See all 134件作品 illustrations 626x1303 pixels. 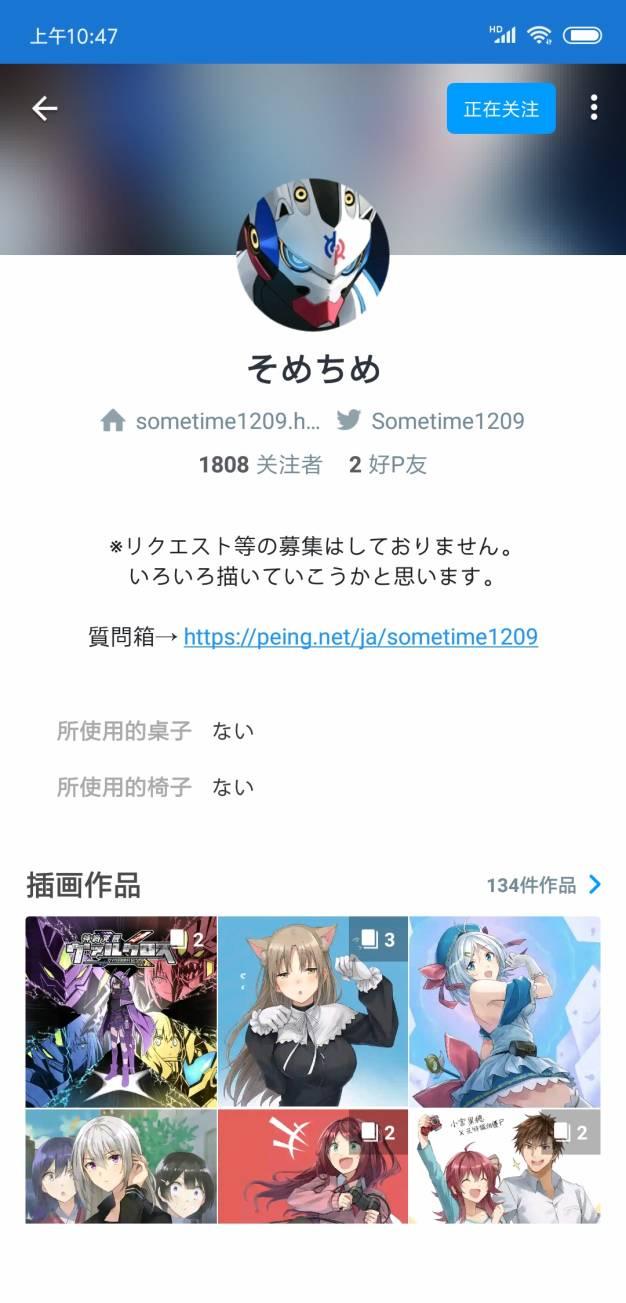pos(544,885)
